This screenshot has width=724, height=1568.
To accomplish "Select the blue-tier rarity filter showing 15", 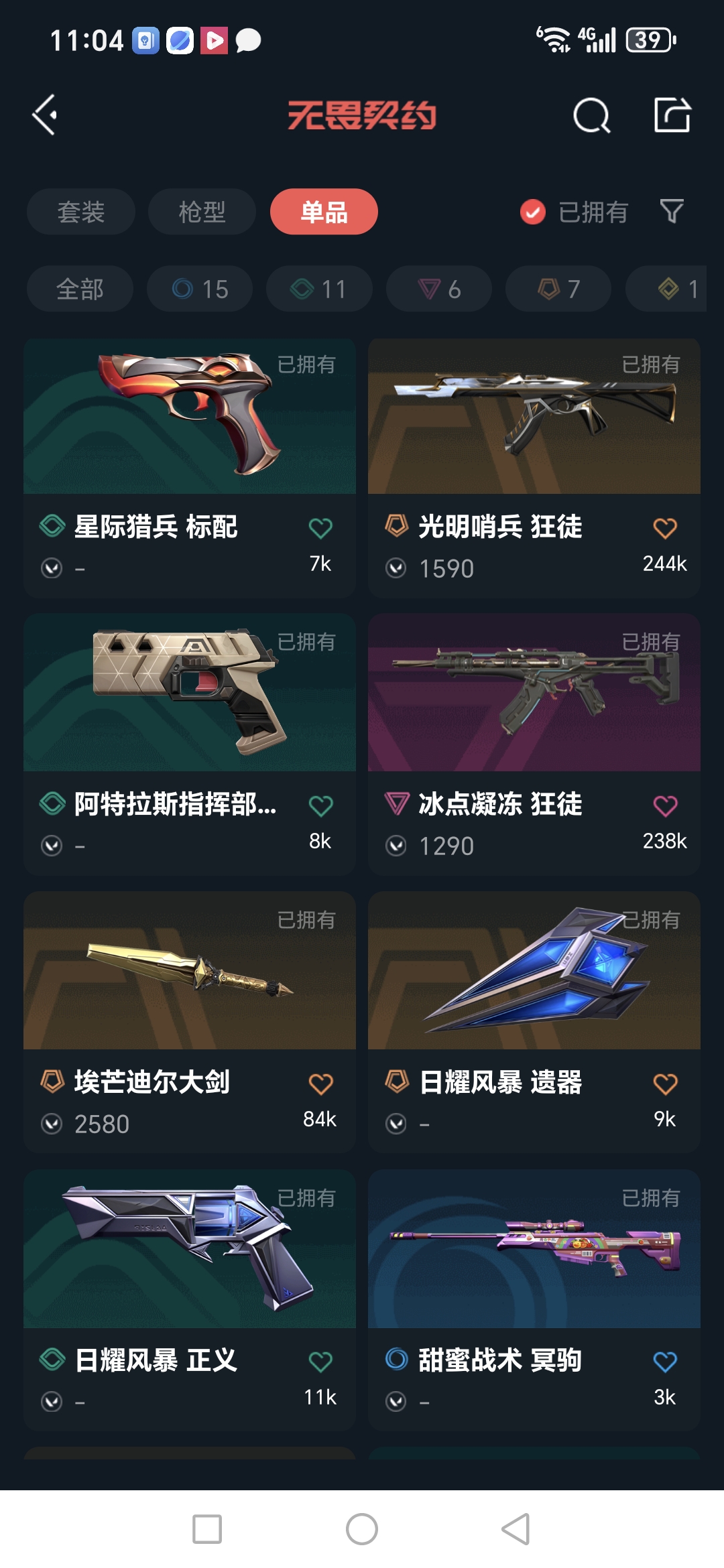I will click(199, 289).
